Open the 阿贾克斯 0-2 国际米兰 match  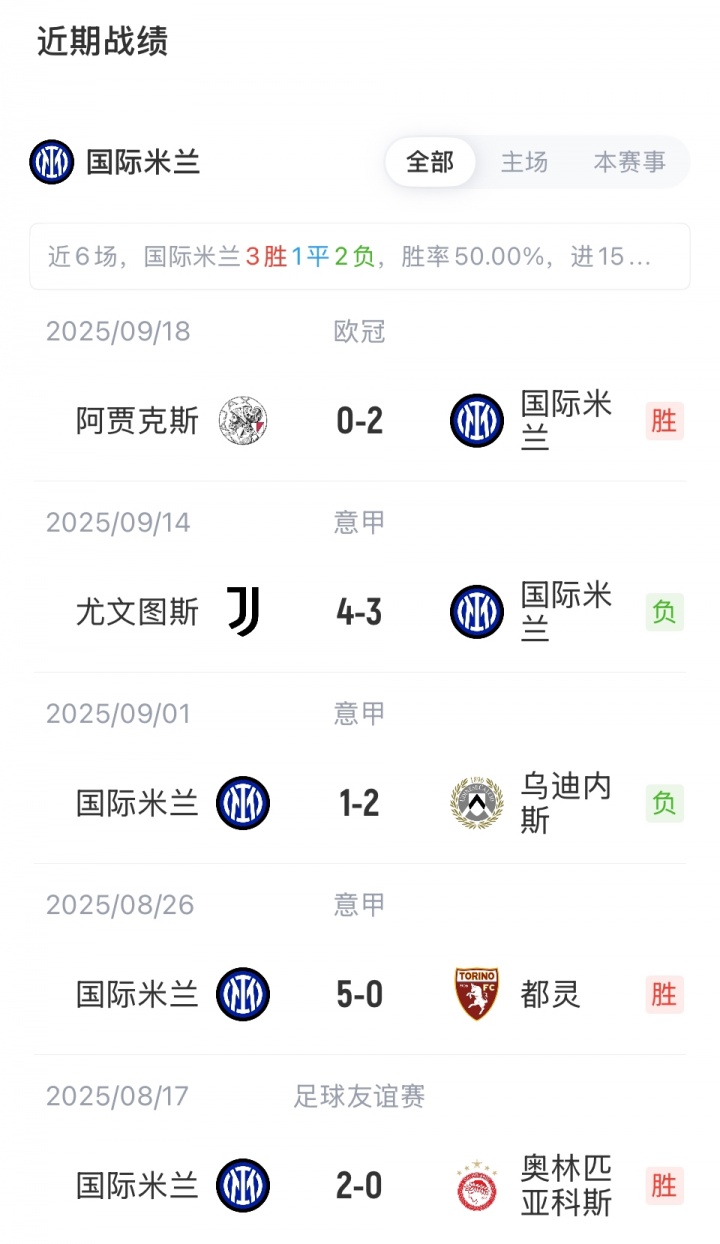[x=360, y=421]
